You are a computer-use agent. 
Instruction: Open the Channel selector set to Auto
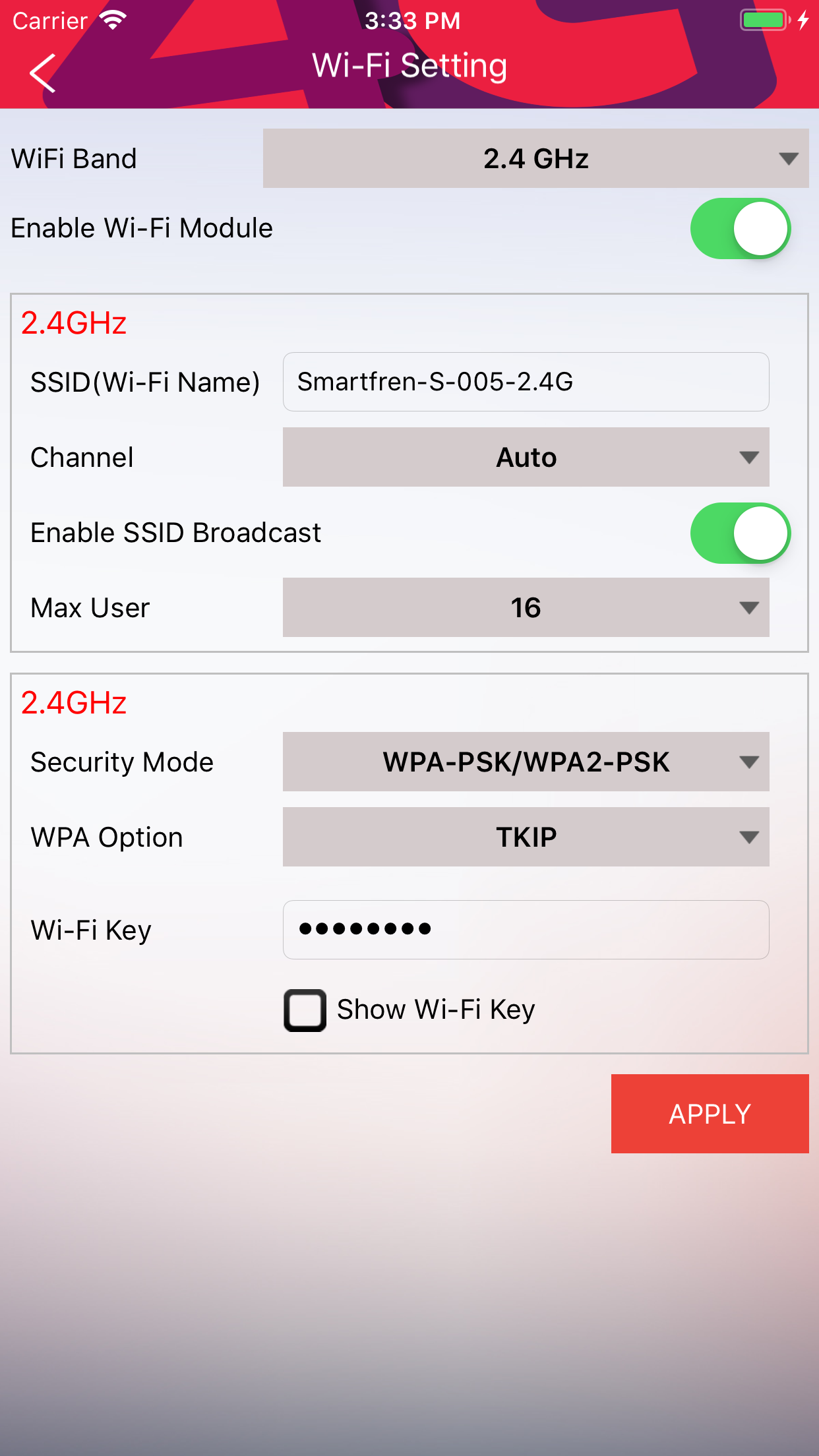point(526,457)
